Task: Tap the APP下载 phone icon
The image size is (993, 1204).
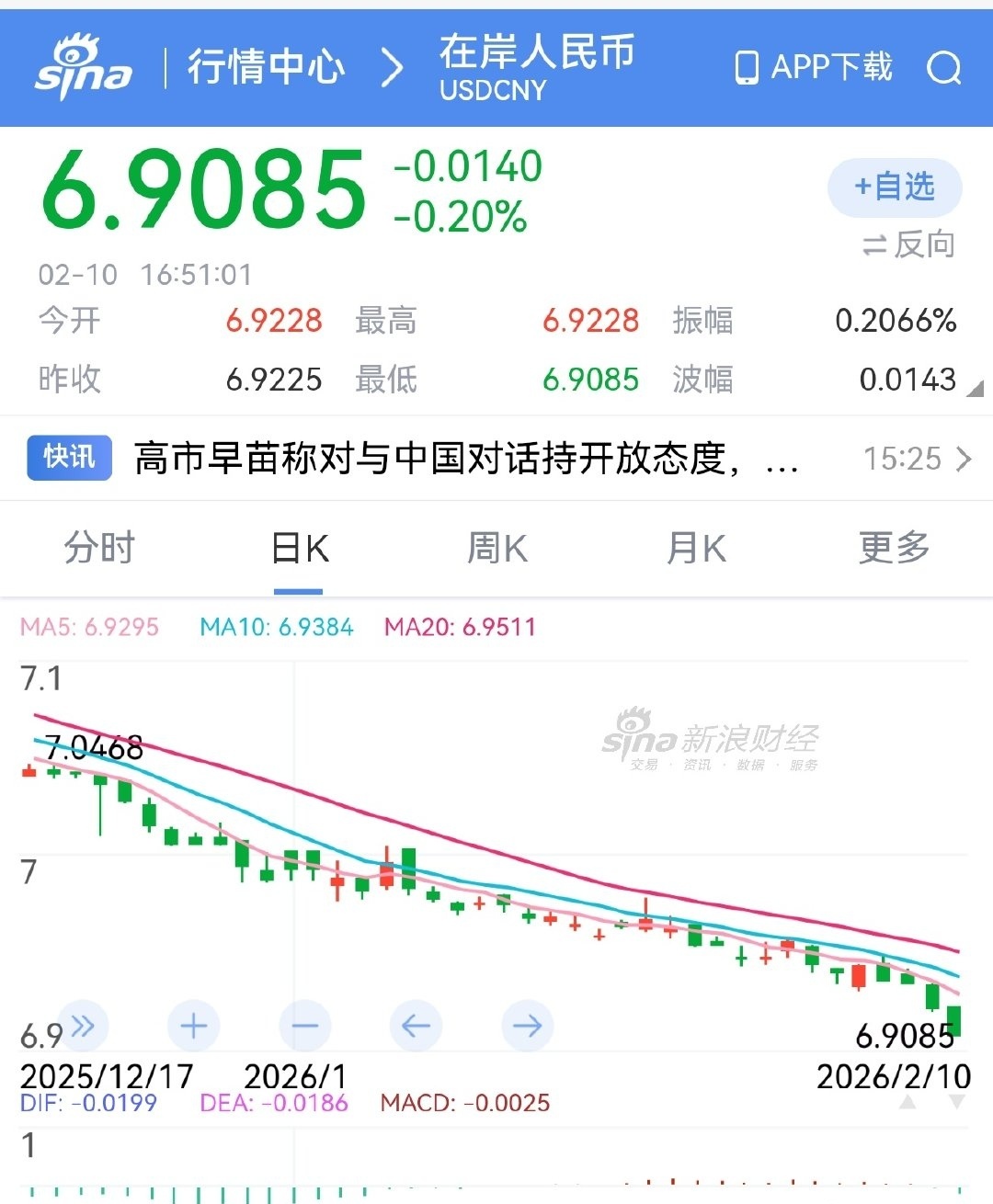Action: pos(746,67)
